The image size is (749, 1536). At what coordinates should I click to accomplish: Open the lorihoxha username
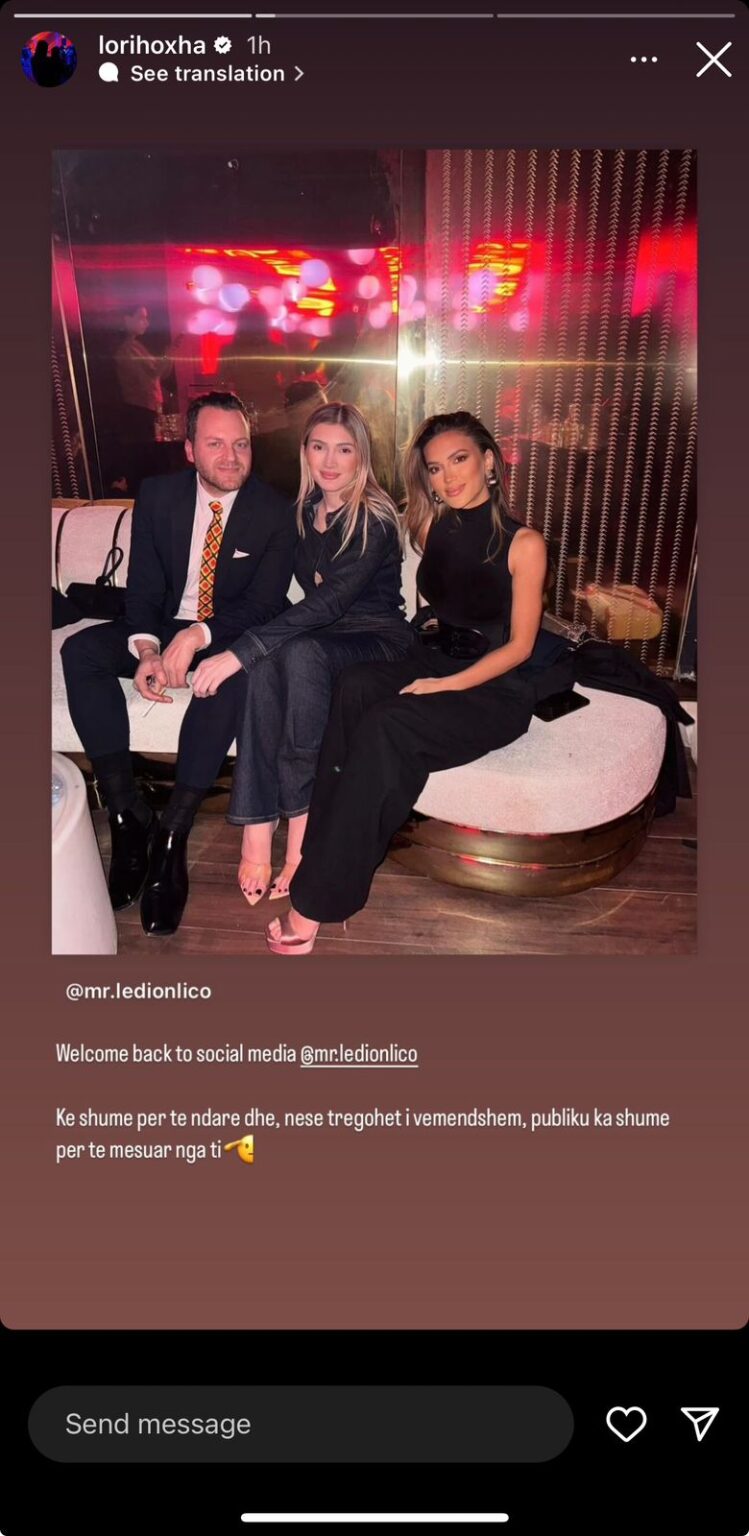(151, 45)
